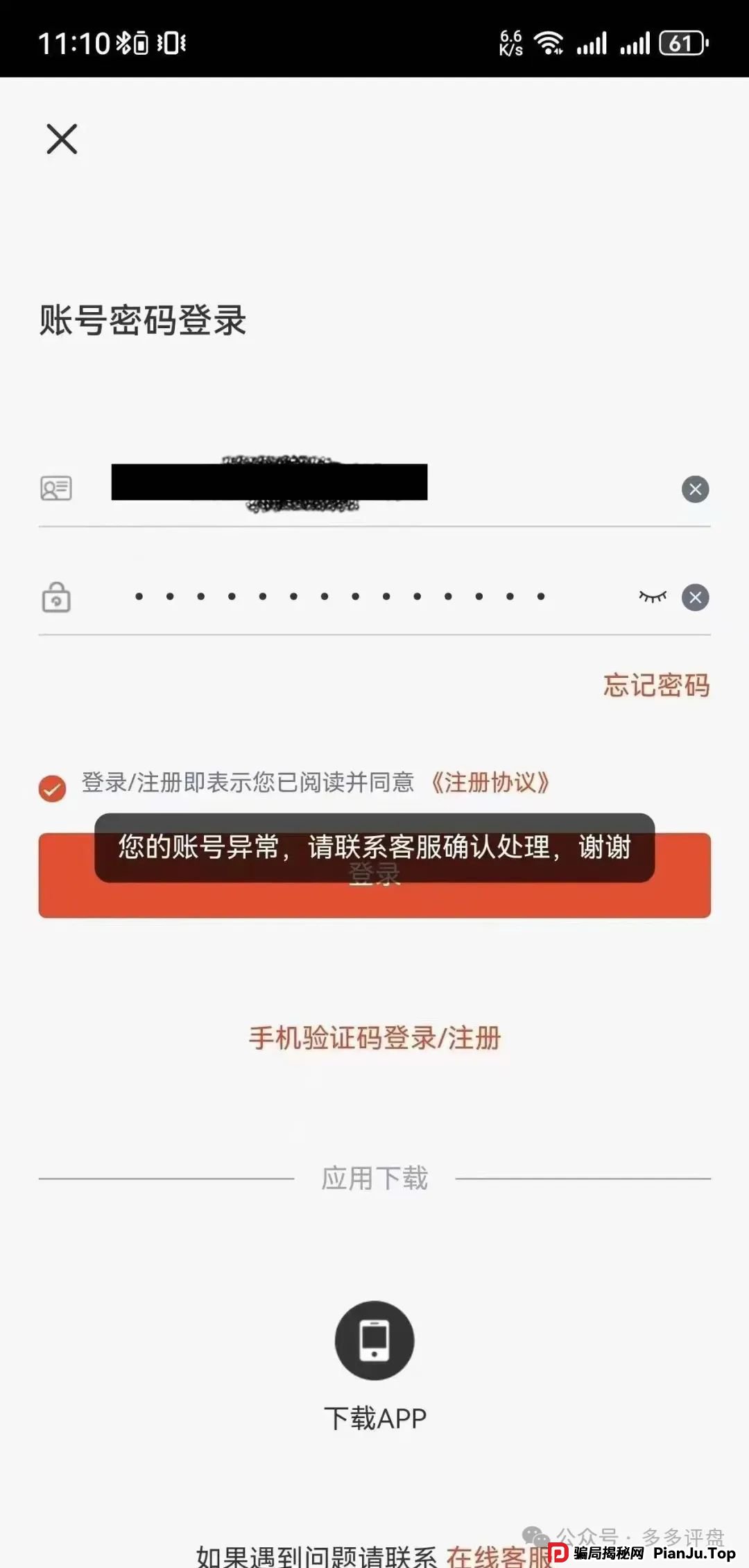Click the account ID icon in username field
749x1568 pixels.
[58, 489]
